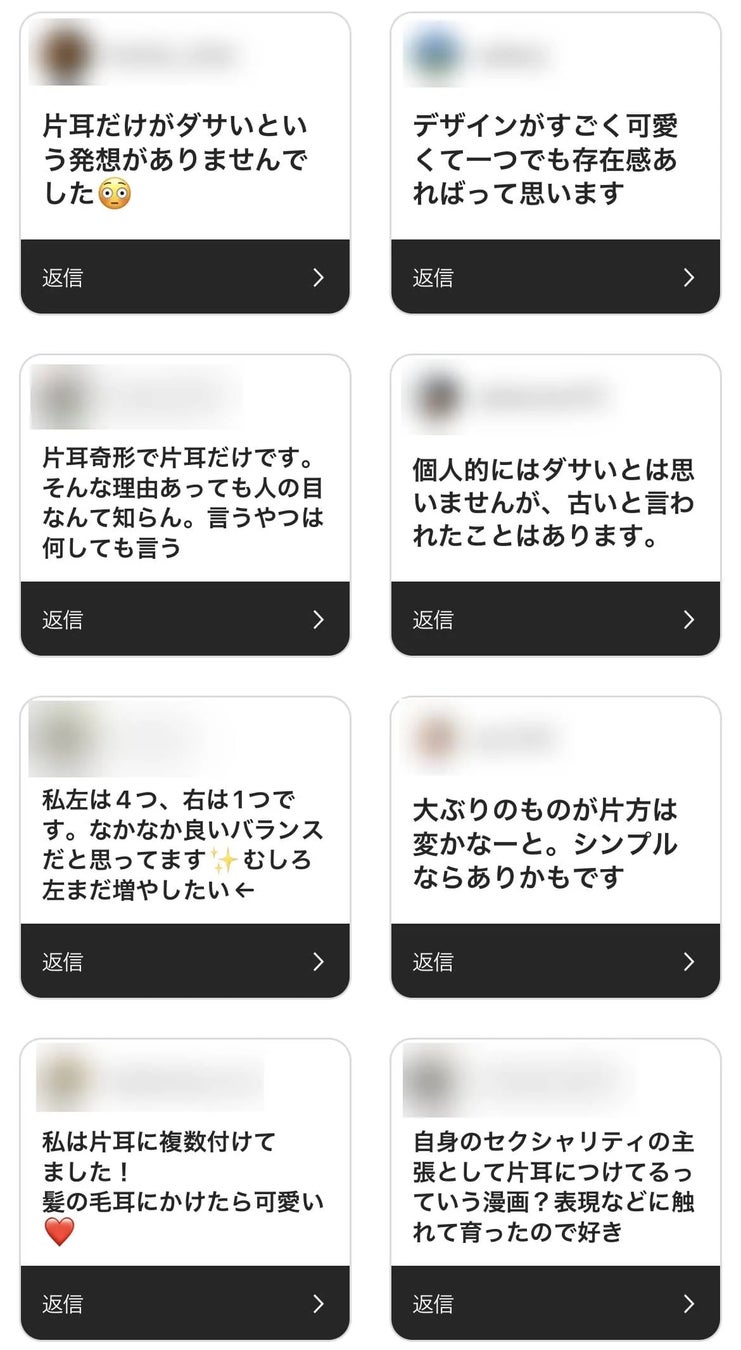Reply to the 個人的にはダサいとは思いません response
Image resolution: width=741 pixels, height=1350 pixels.
[555, 619]
